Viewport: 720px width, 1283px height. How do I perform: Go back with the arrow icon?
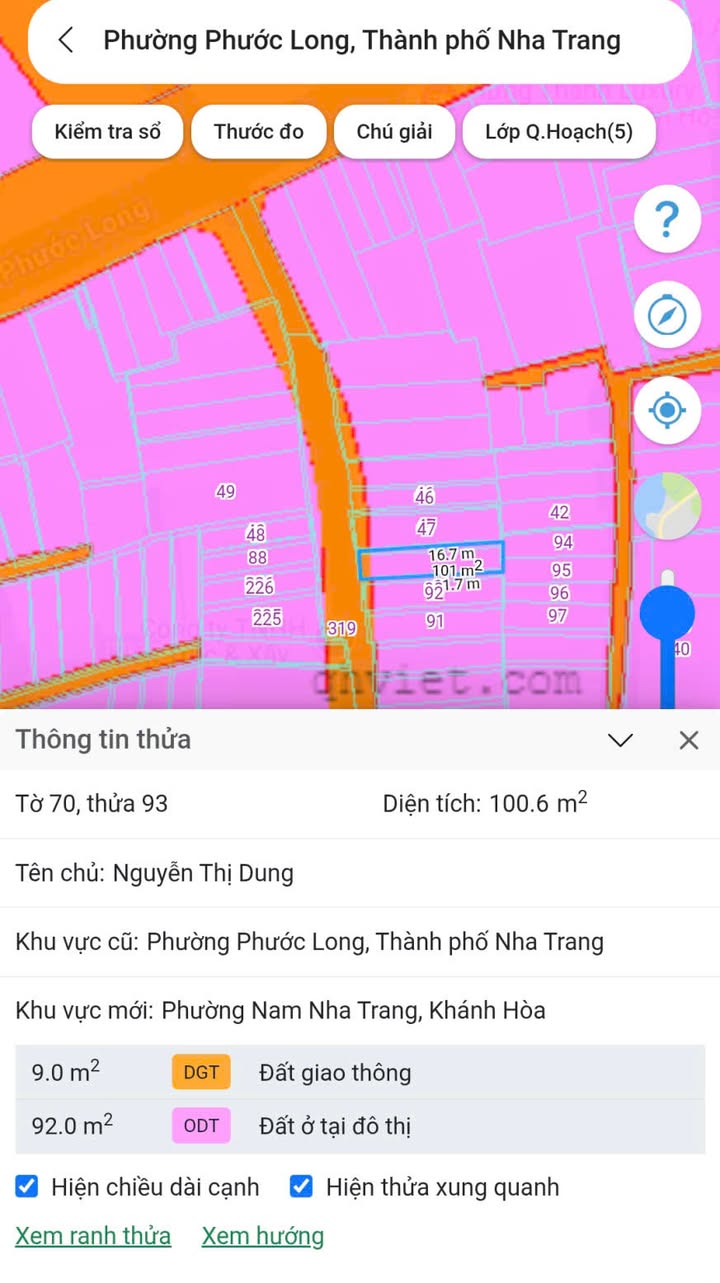click(66, 40)
